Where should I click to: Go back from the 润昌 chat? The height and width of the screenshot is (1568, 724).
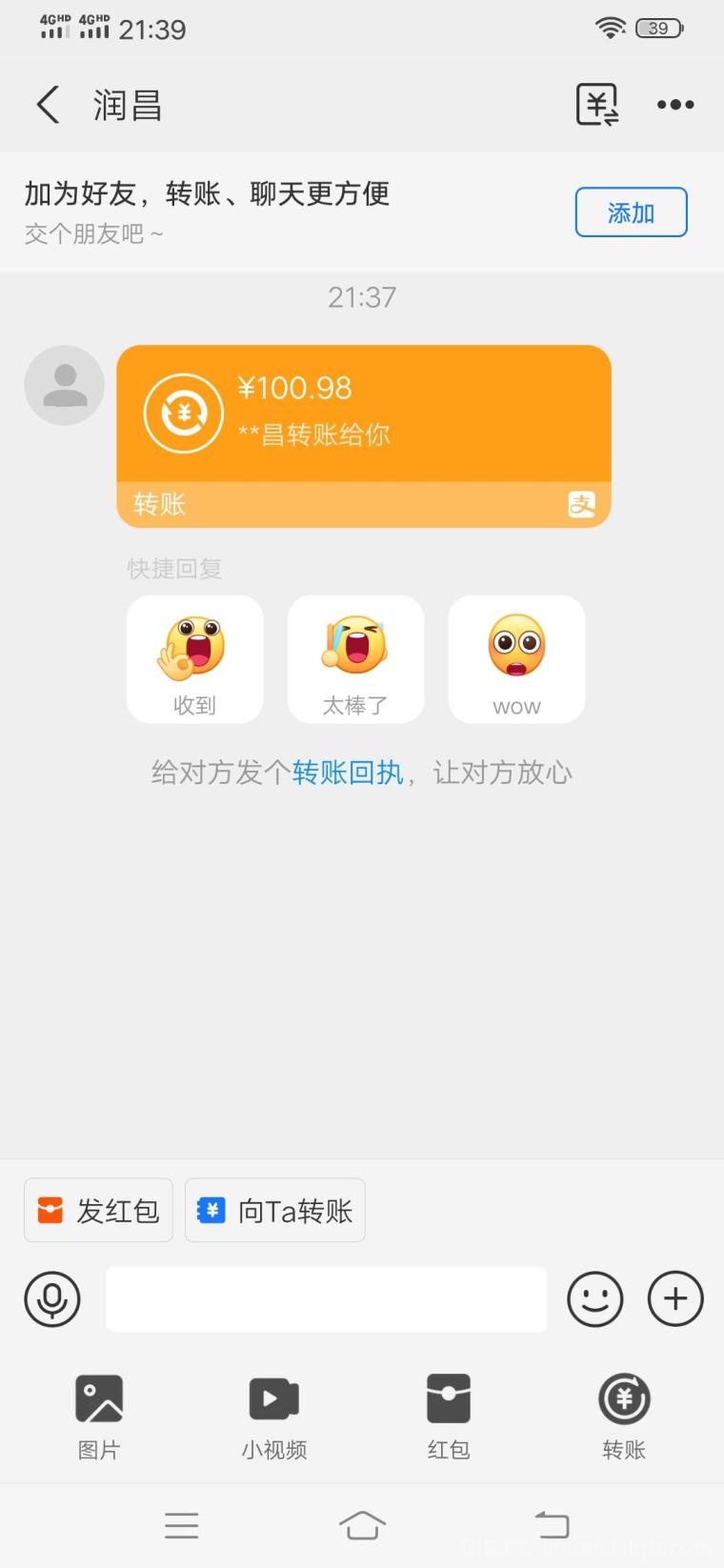[48, 105]
